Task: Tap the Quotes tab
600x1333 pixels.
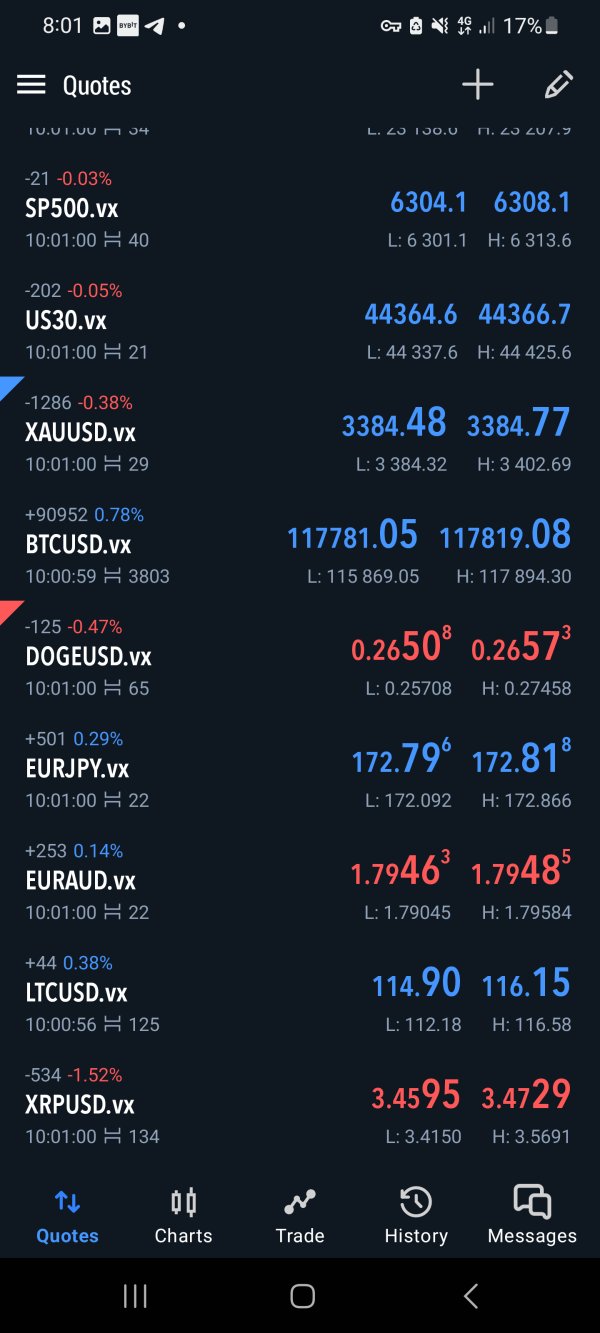Action: 67,1216
